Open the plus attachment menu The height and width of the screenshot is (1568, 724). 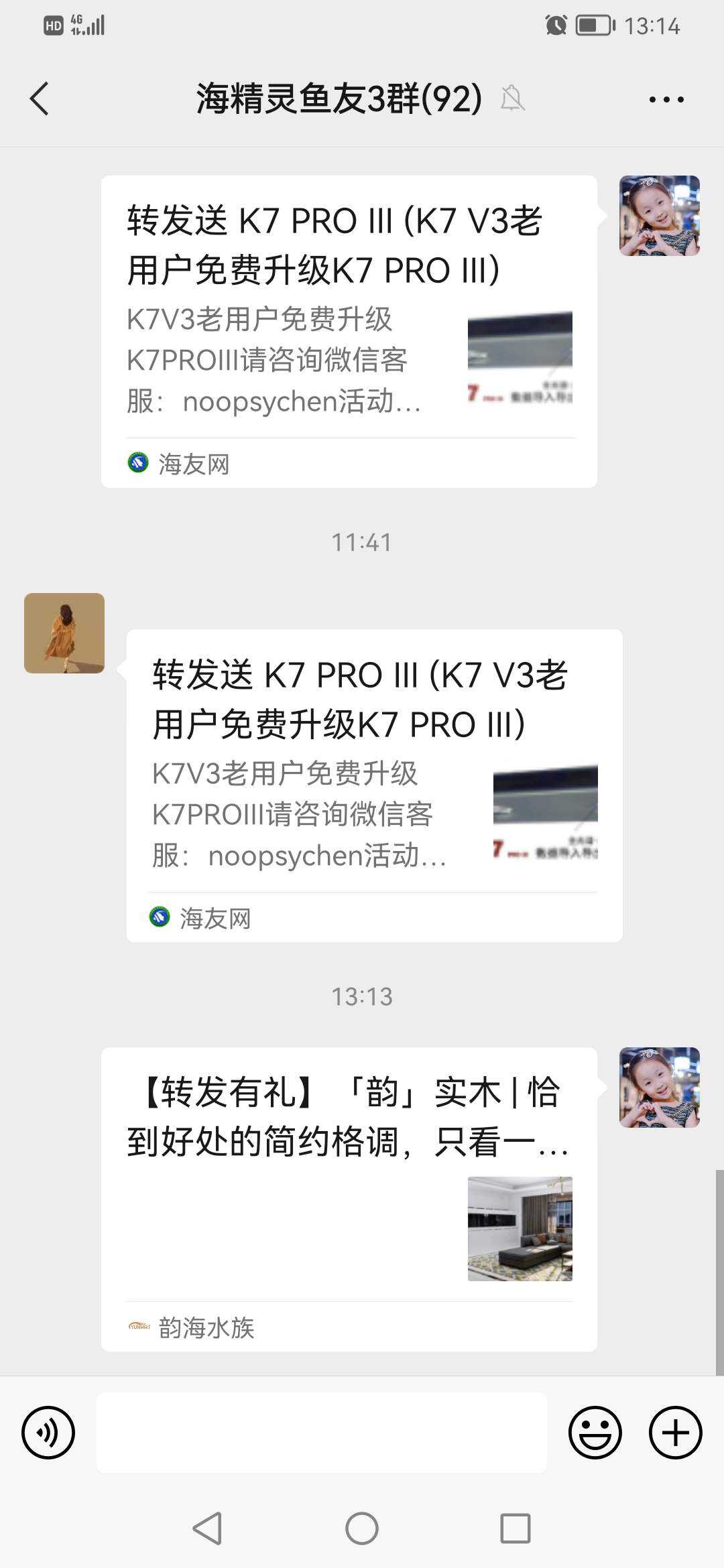(x=675, y=1433)
